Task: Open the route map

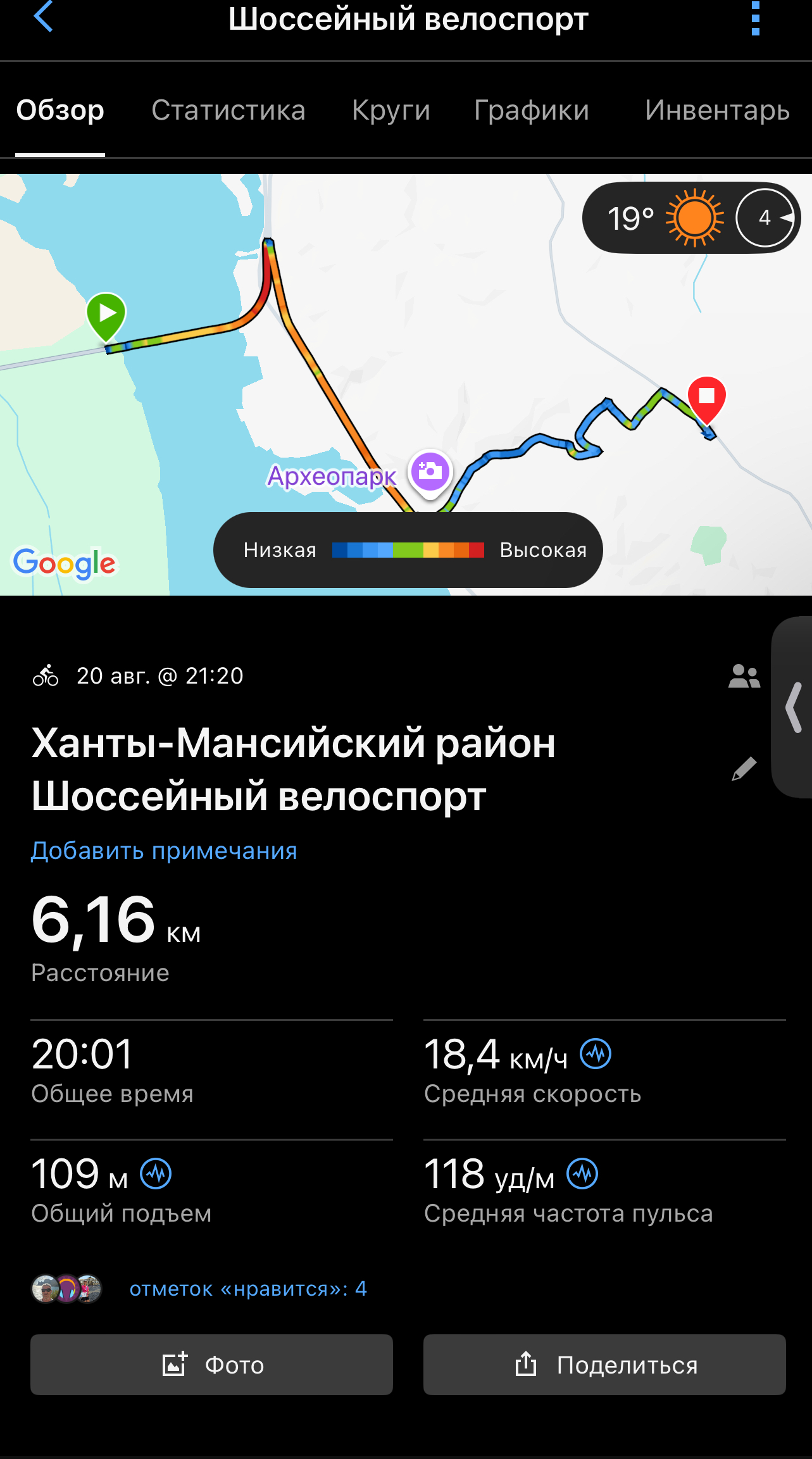Action: (406, 385)
